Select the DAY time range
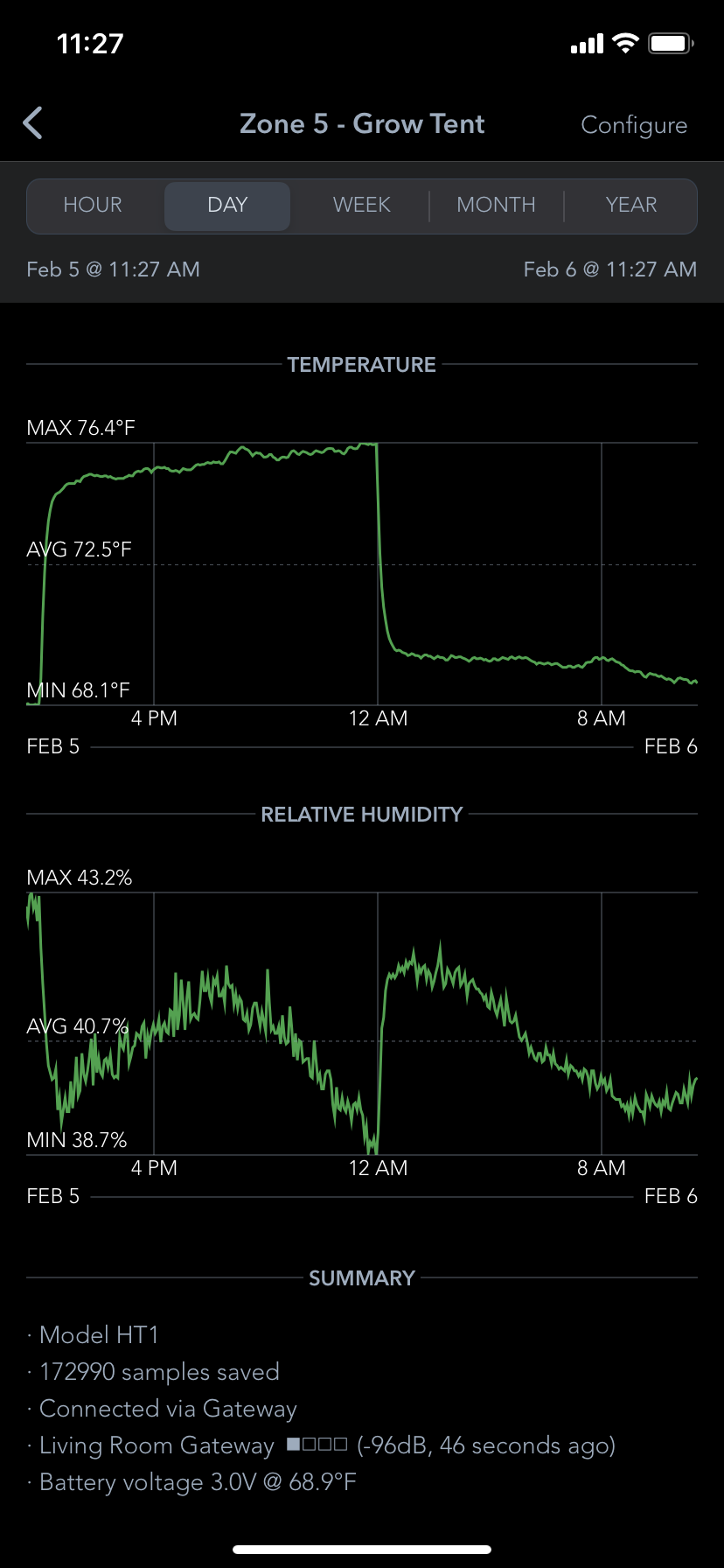This screenshot has height=1568, width=724. 227,205
